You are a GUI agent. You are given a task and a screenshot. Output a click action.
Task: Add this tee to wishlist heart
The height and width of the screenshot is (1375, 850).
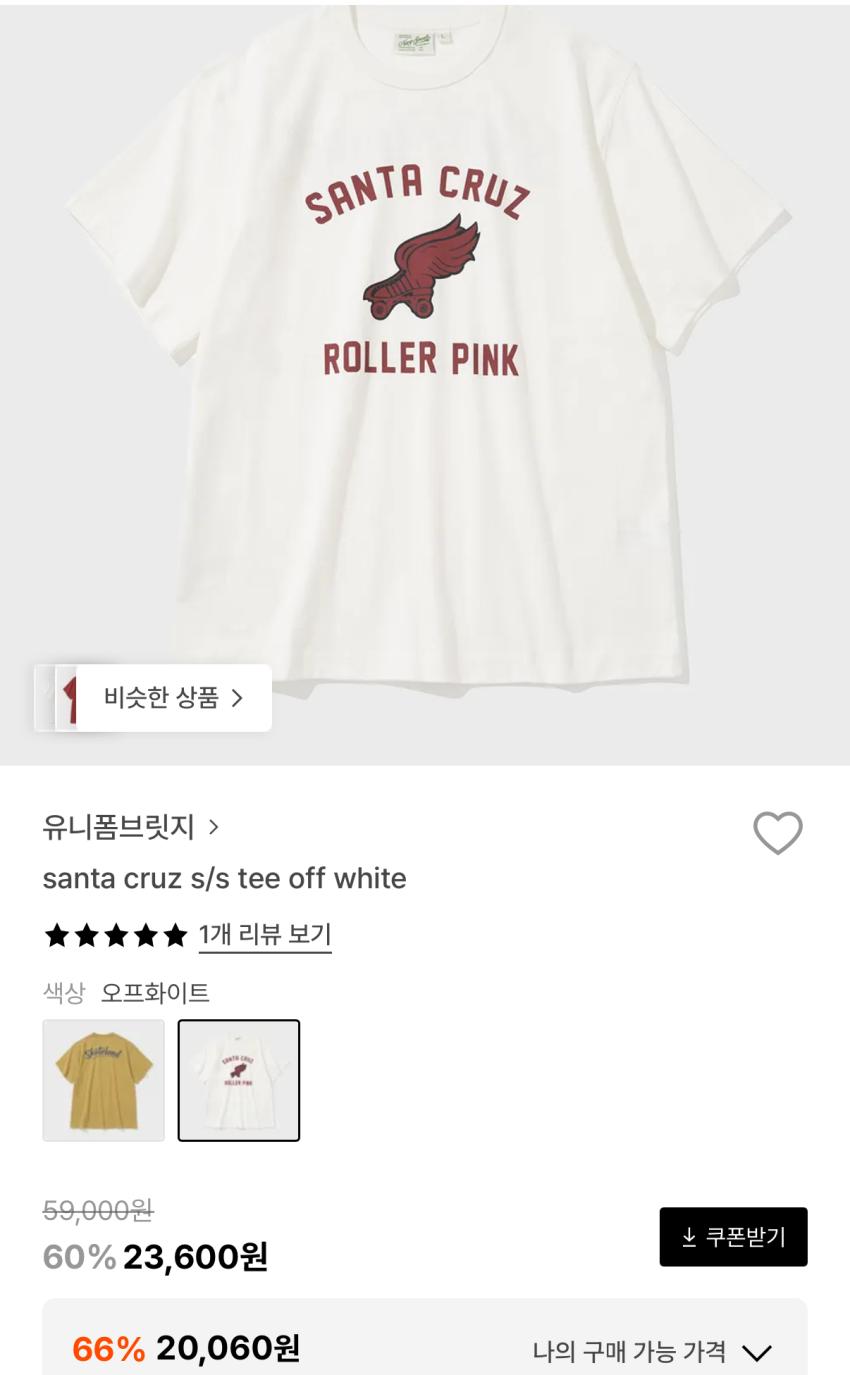click(x=777, y=833)
